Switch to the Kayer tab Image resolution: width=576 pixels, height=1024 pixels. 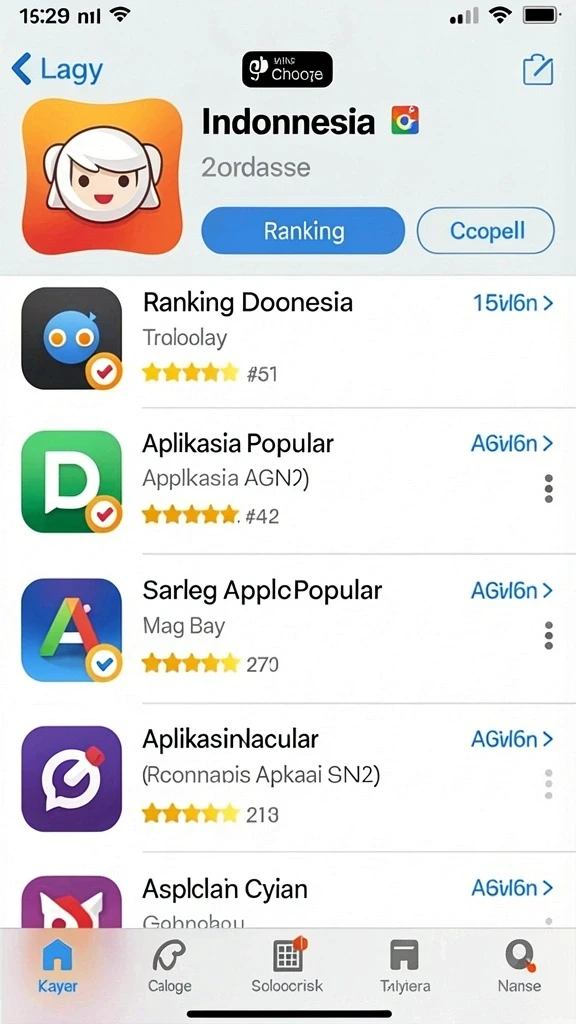[57, 967]
